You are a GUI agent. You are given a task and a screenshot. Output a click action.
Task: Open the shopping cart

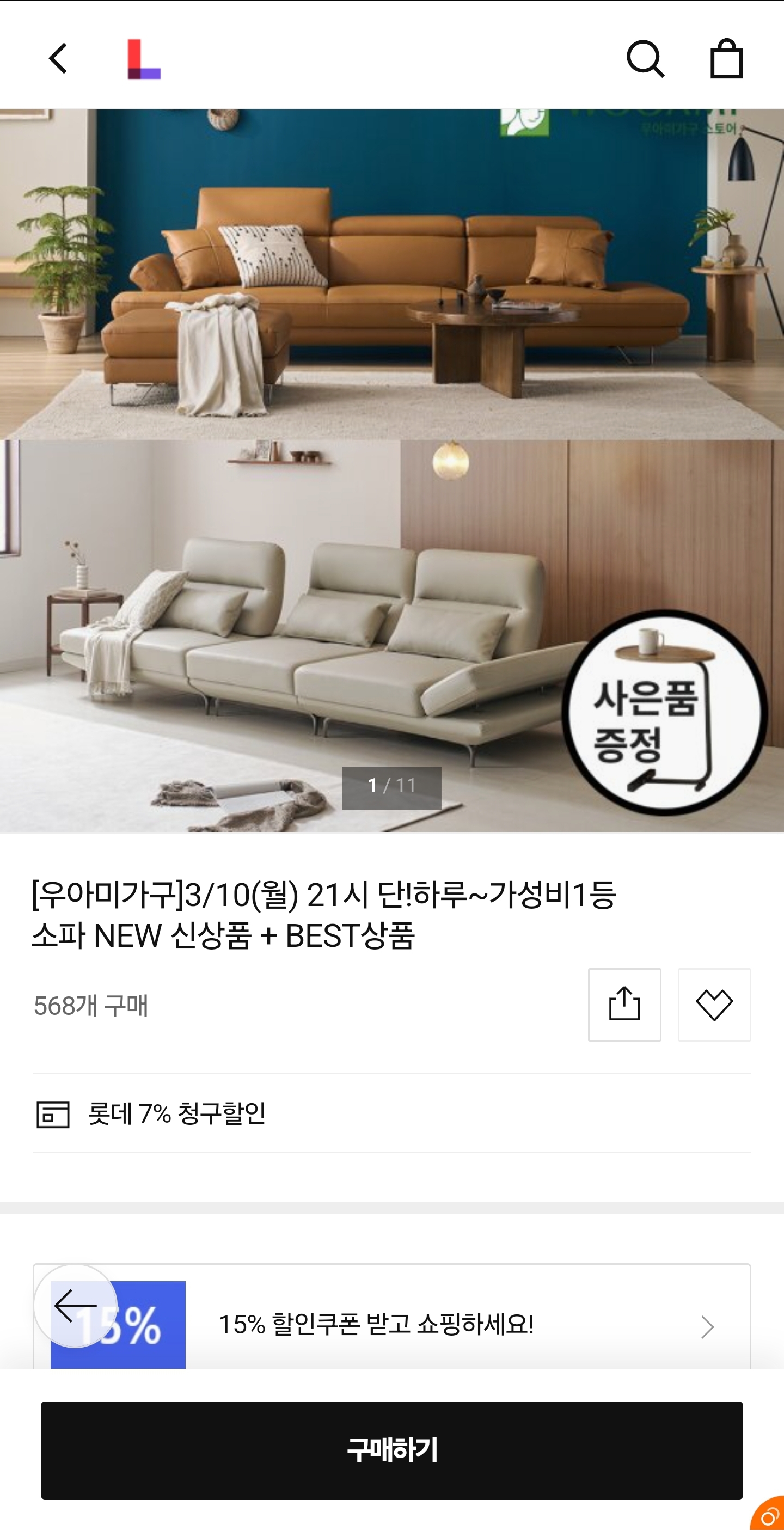(726, 59)
